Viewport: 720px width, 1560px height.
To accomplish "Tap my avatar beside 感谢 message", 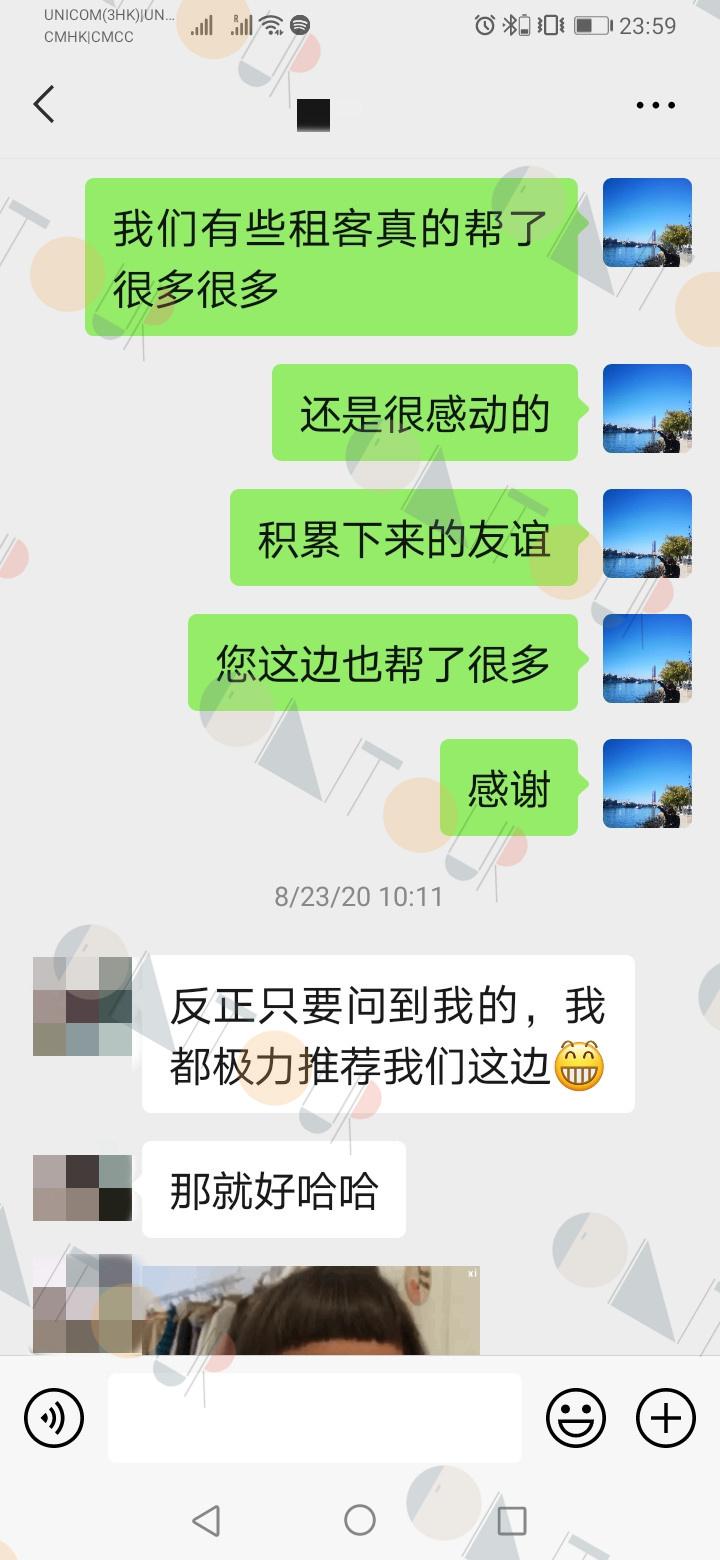I will point(647,783).
